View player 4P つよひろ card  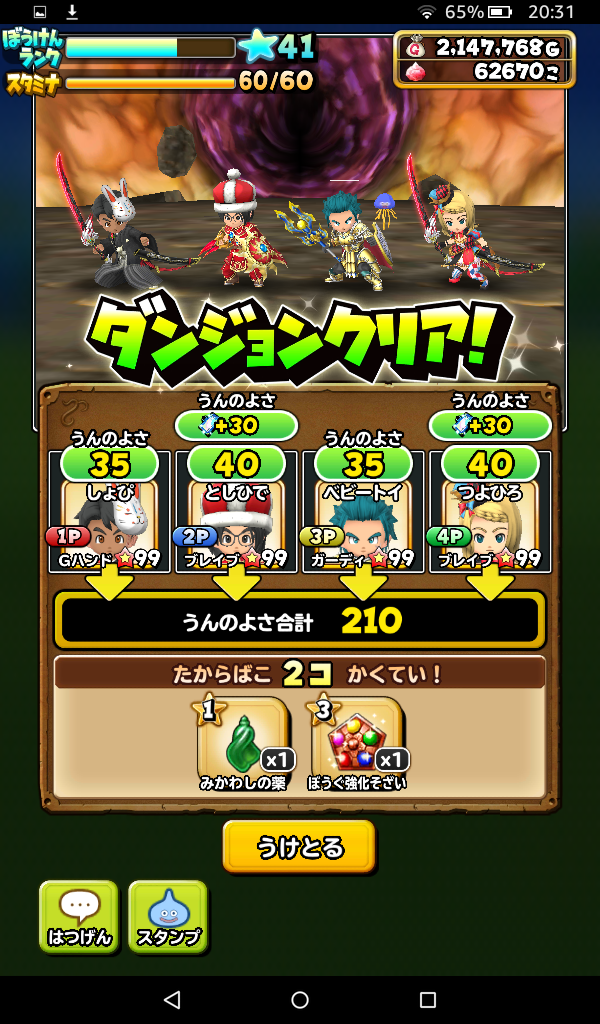click(x=490, y=525)
